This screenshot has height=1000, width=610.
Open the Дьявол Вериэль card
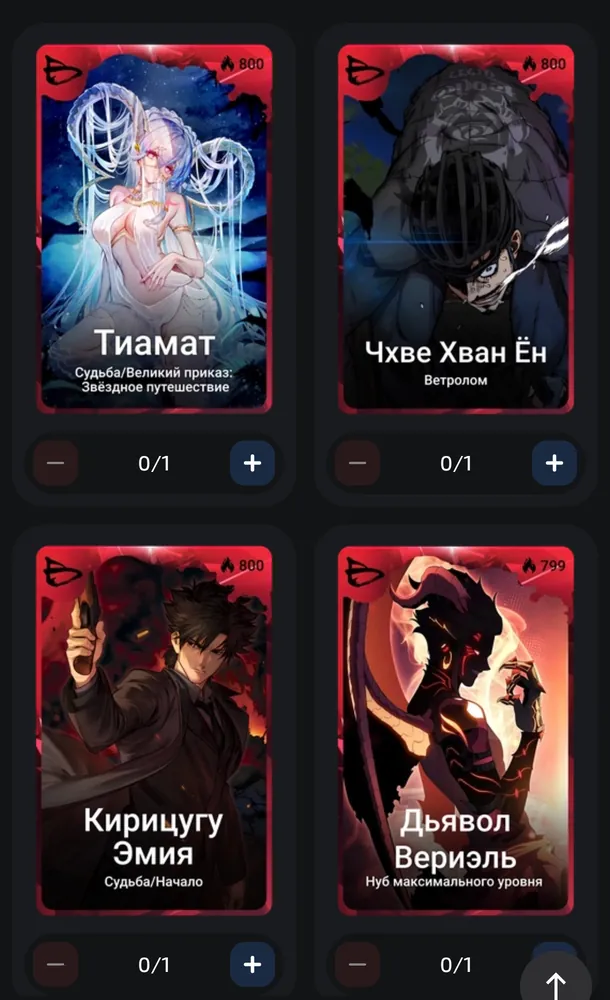[x=456, y=730]
